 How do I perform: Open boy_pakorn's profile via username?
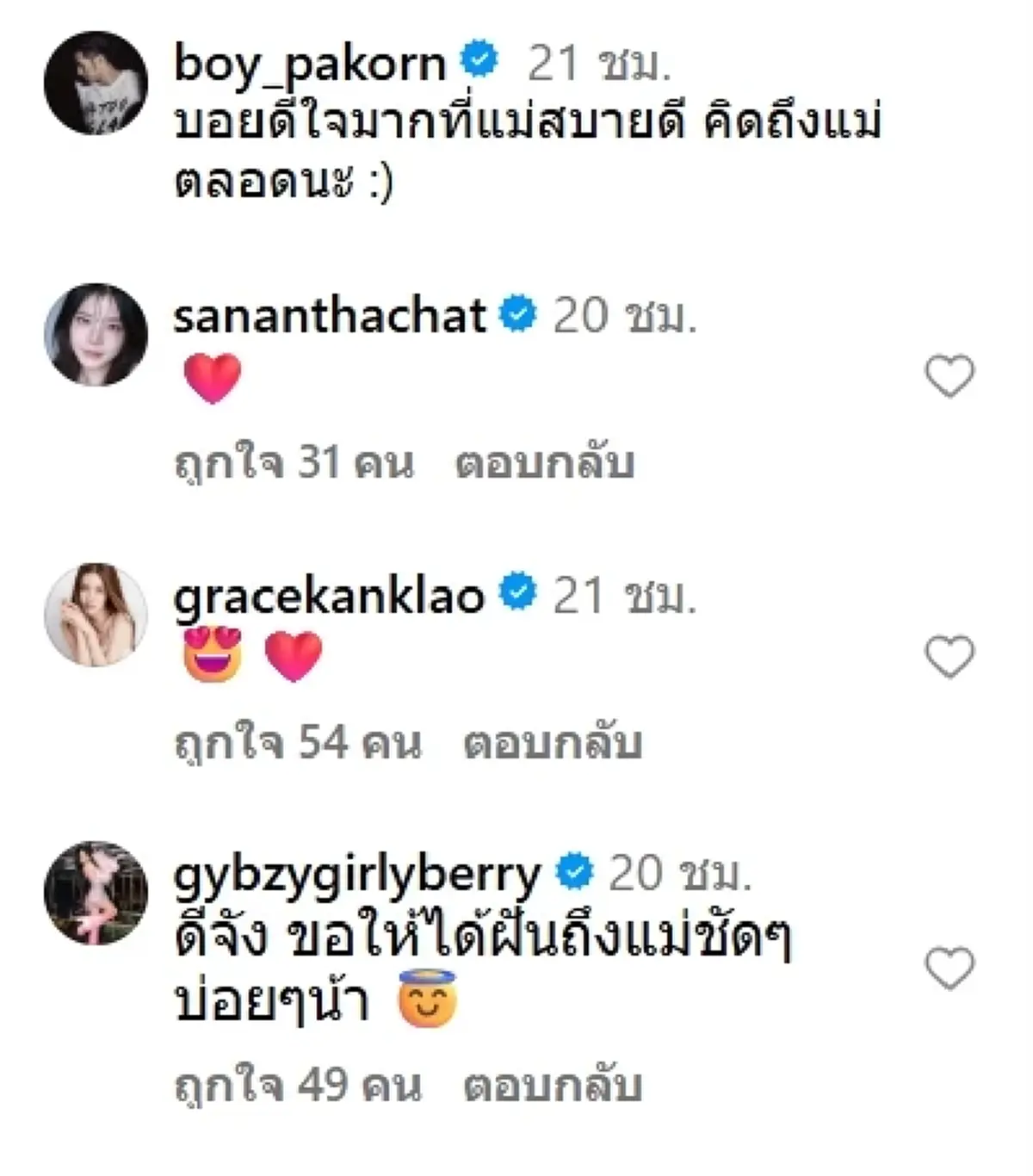point(310,61)
